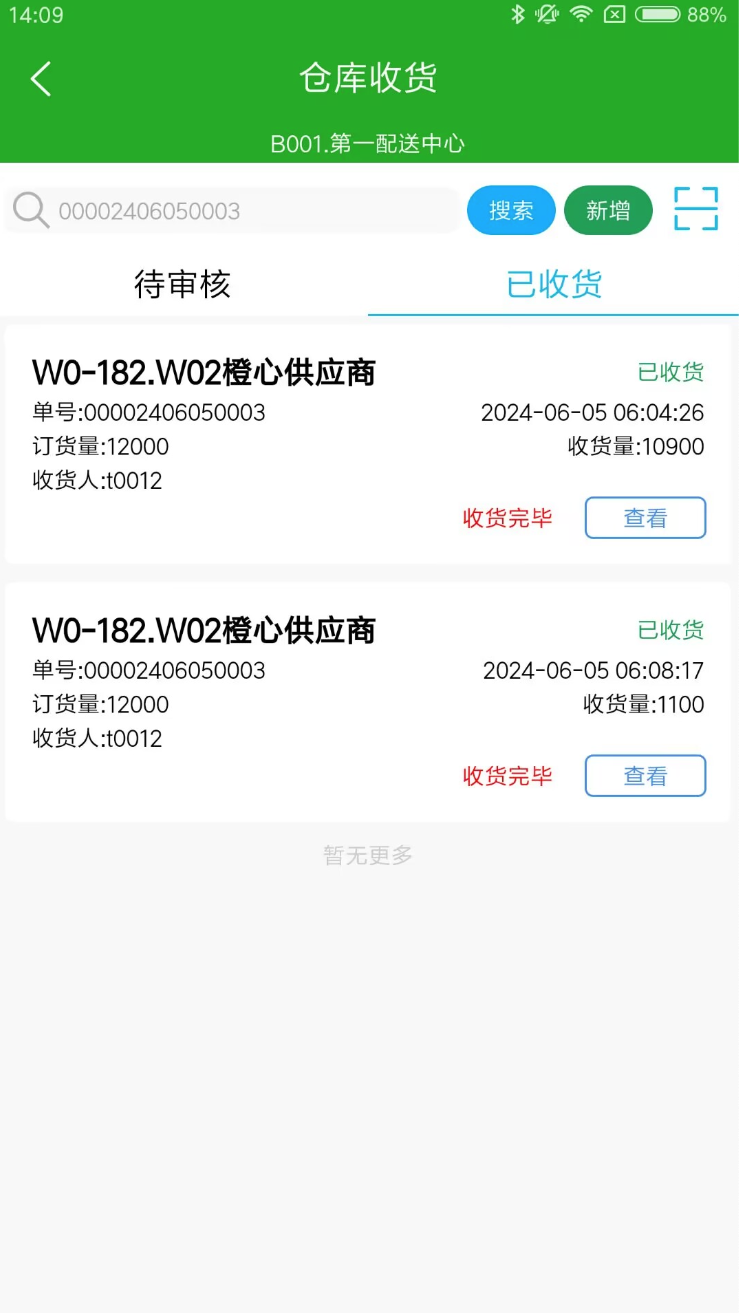View the receipt with 收货量 10900
This screenshot has height=1313, width=739.
tap(645, 518)
